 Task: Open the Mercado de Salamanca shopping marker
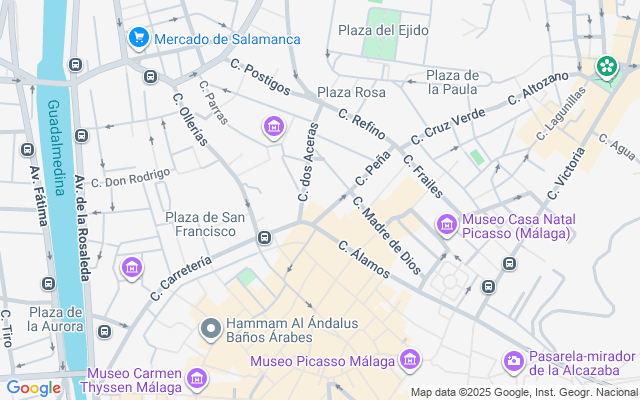(x=139, y=39)
